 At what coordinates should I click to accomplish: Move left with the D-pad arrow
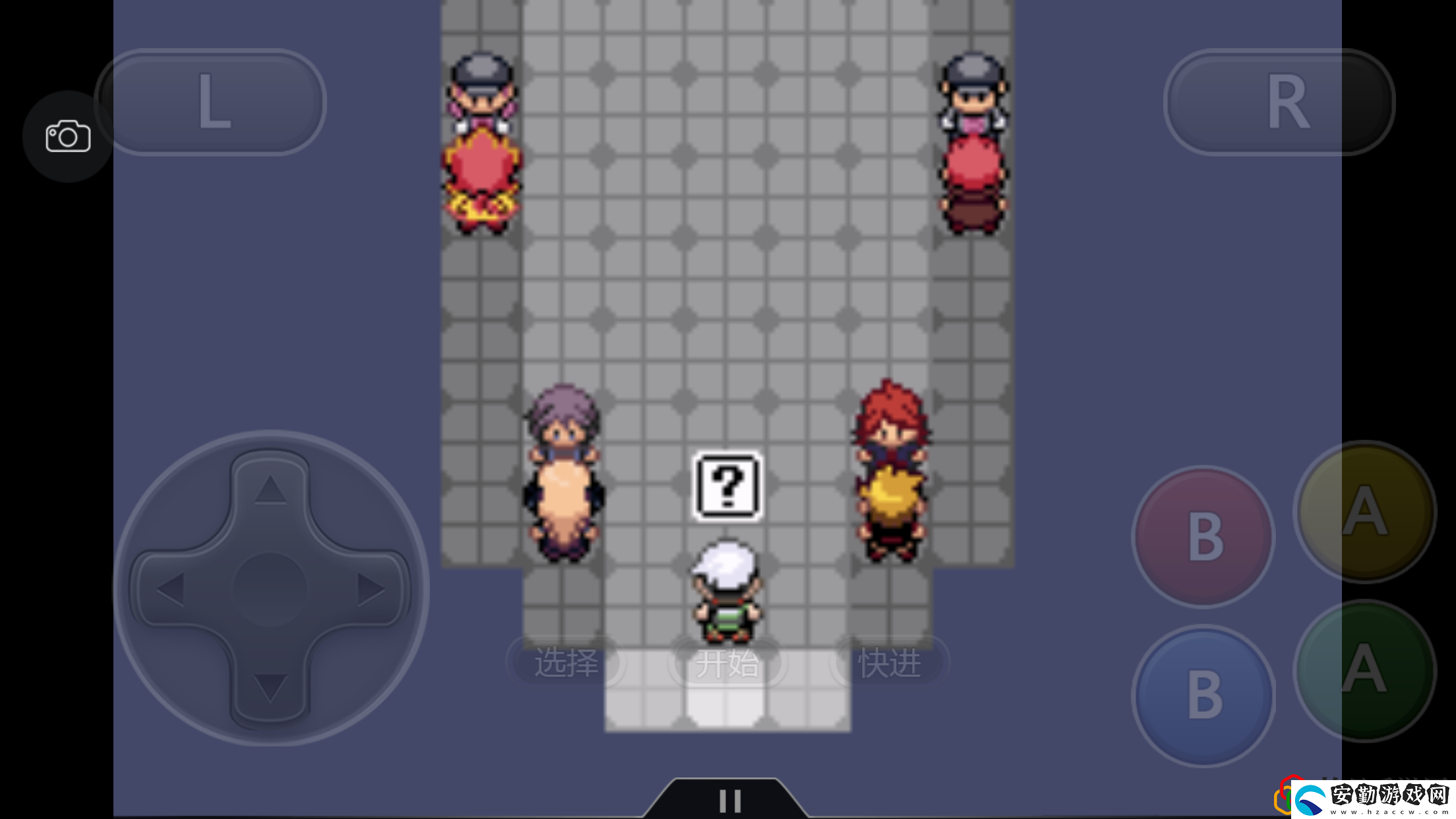tap(171, 588)
